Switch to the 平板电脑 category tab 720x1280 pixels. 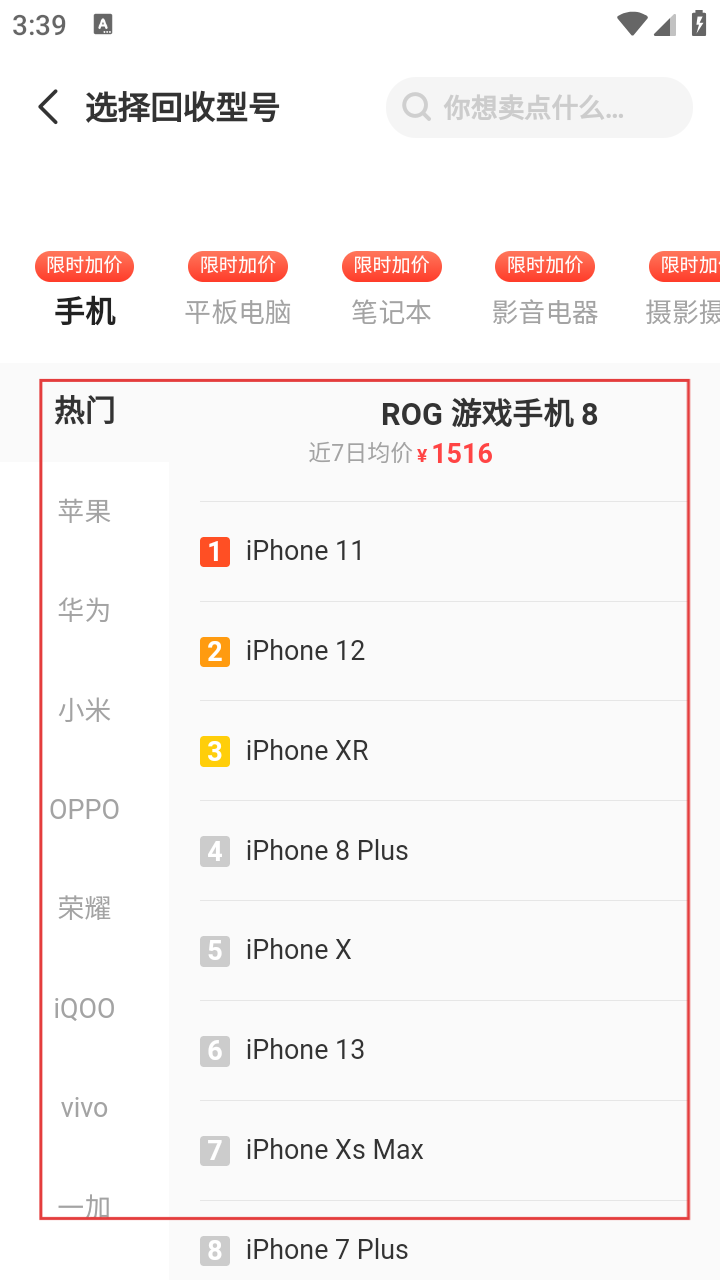tap(238, 311)
